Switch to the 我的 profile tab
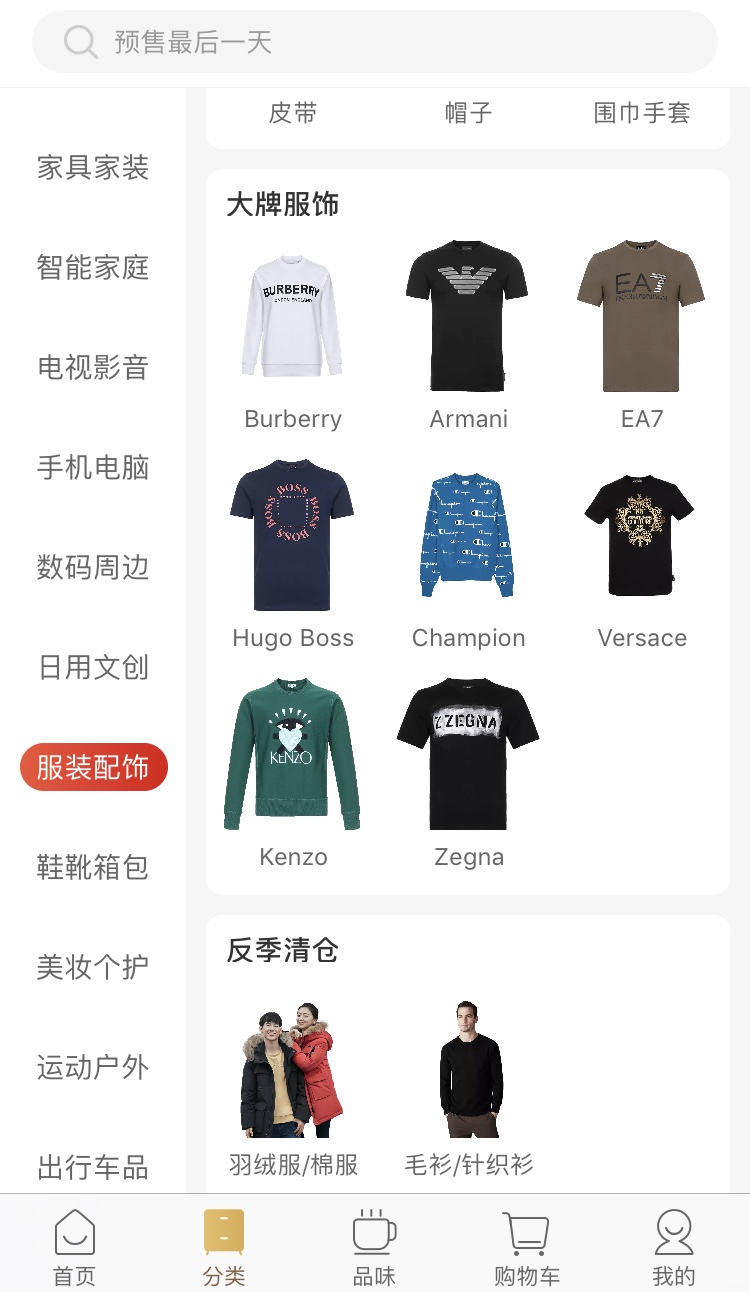The image size is (750, 1292). [673, 1246]
